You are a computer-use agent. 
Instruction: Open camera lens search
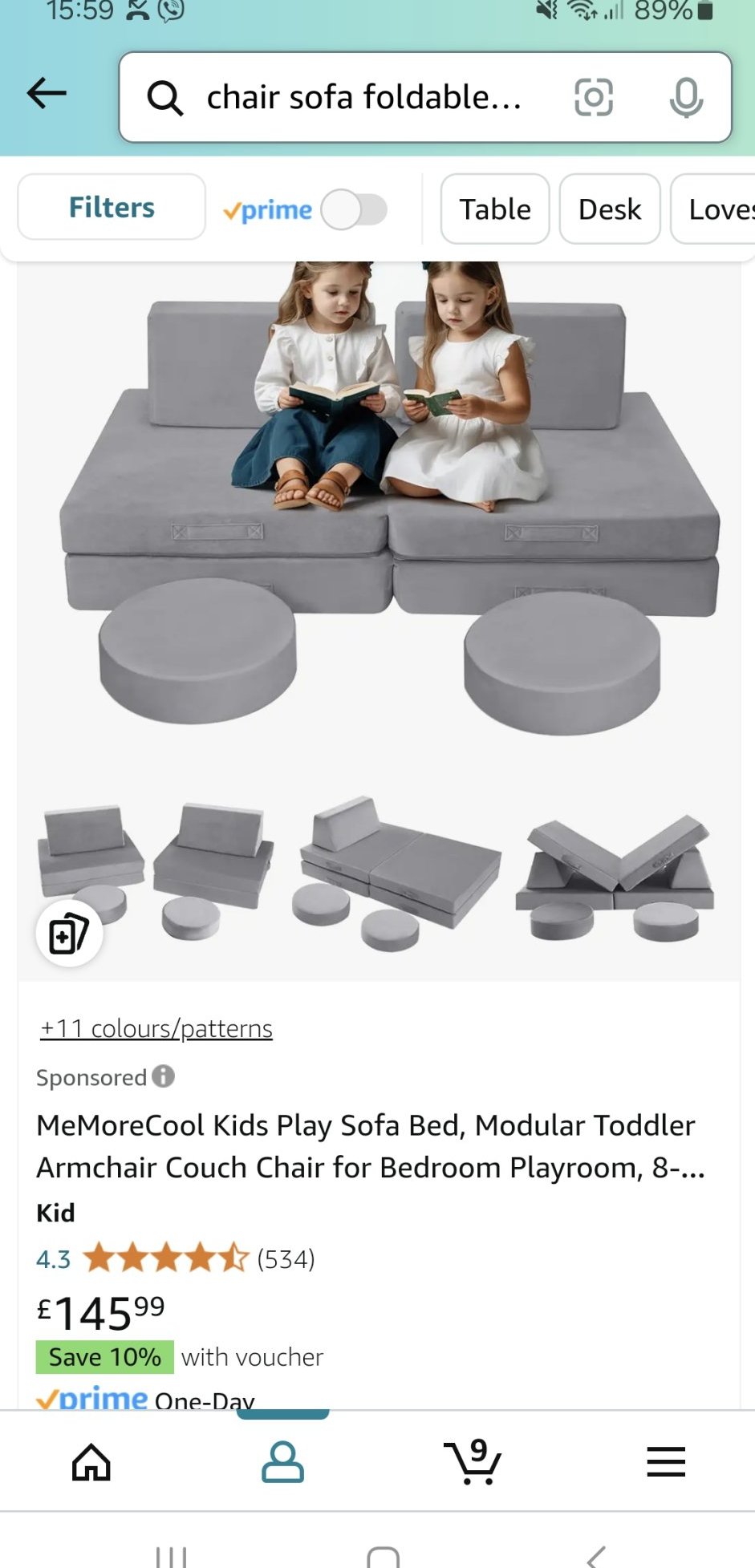click(x=594, y=97)
